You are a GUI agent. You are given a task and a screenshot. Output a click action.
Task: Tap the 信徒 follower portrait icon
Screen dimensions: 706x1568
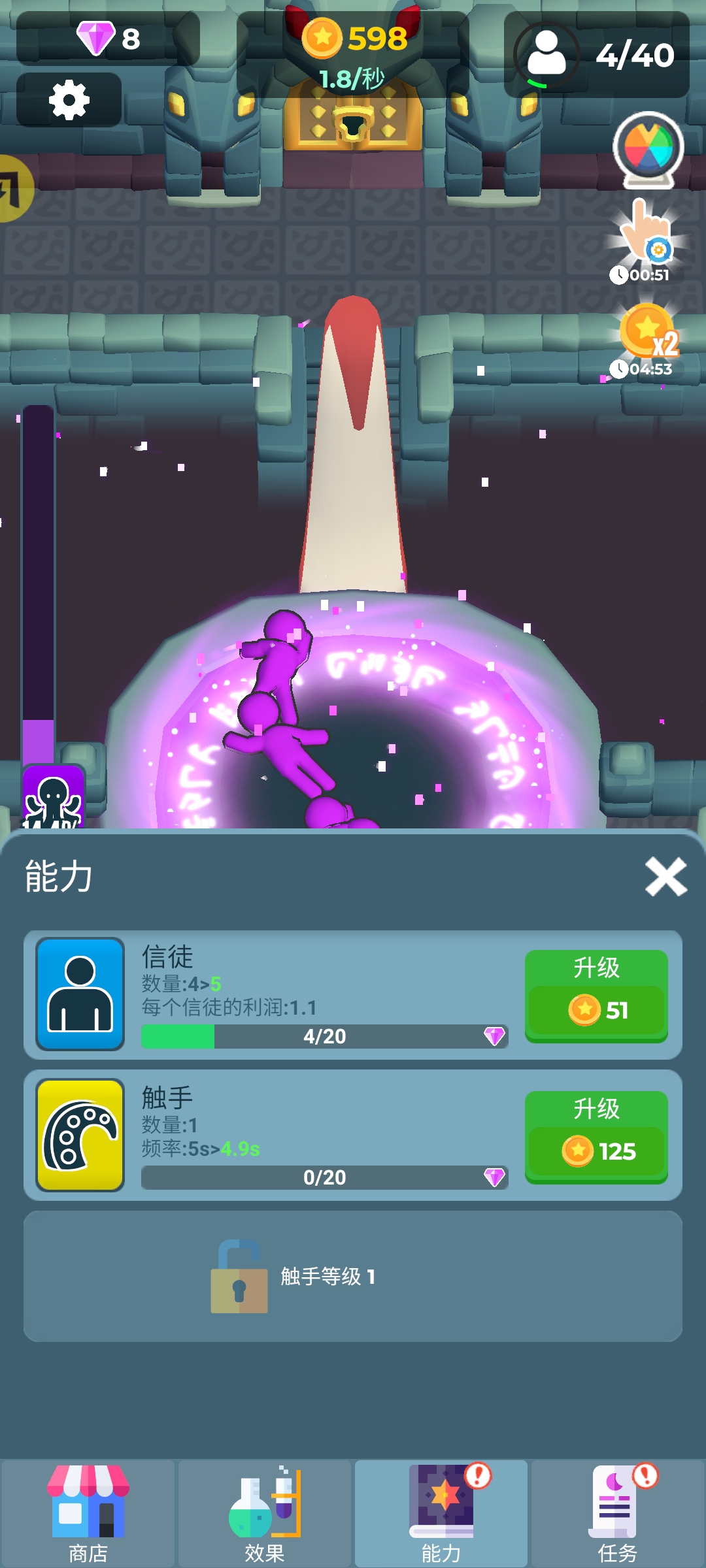79,995
